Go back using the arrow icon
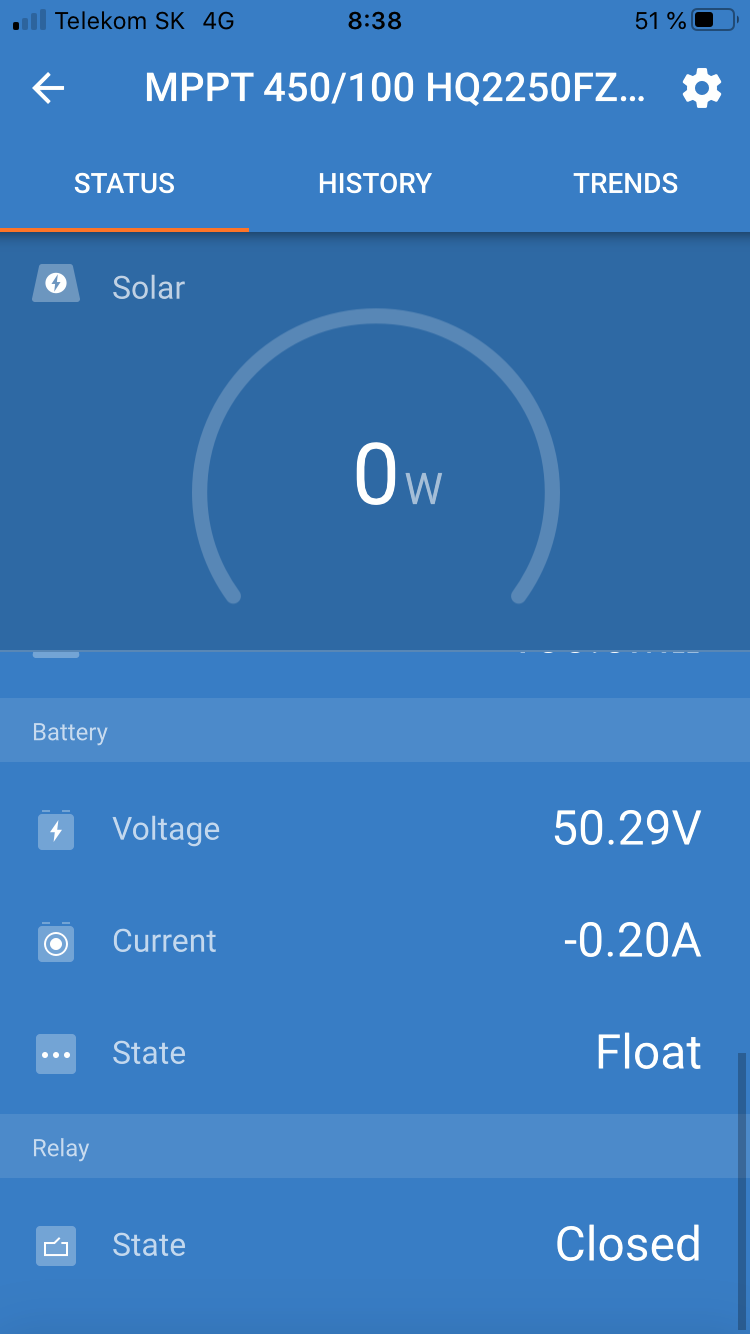750x1334 pixels. coord(48,89)
